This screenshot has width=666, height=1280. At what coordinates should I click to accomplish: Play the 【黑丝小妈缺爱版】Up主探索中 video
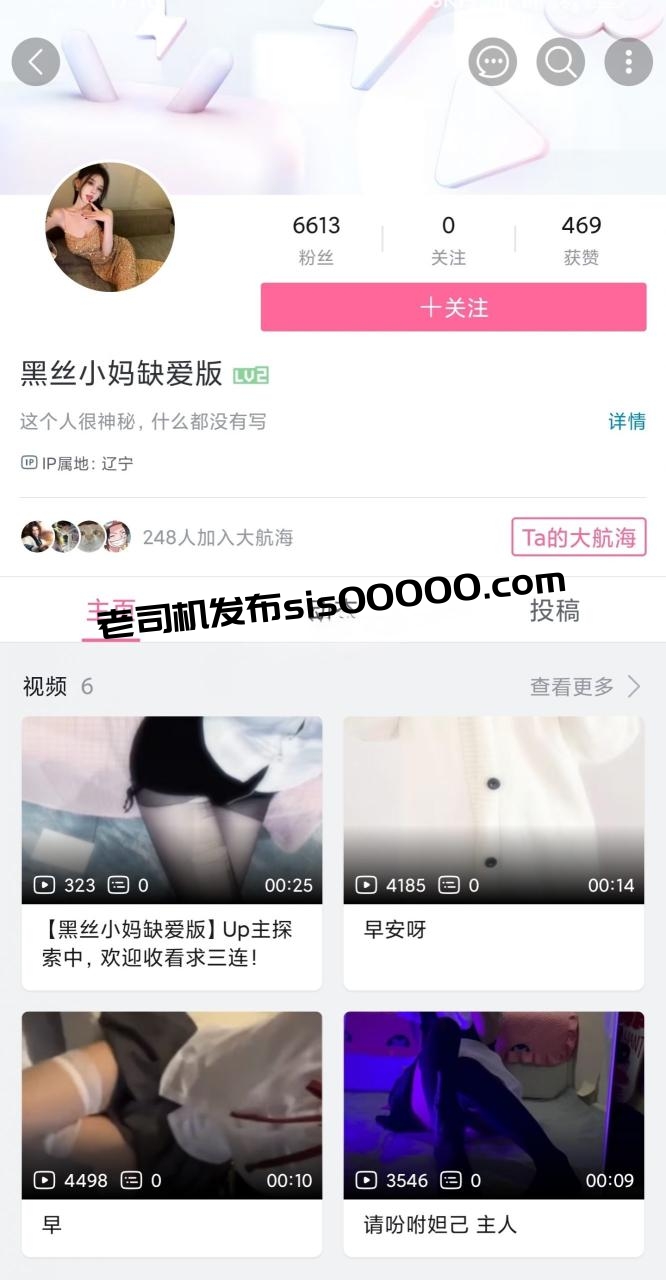click(172, 810)
